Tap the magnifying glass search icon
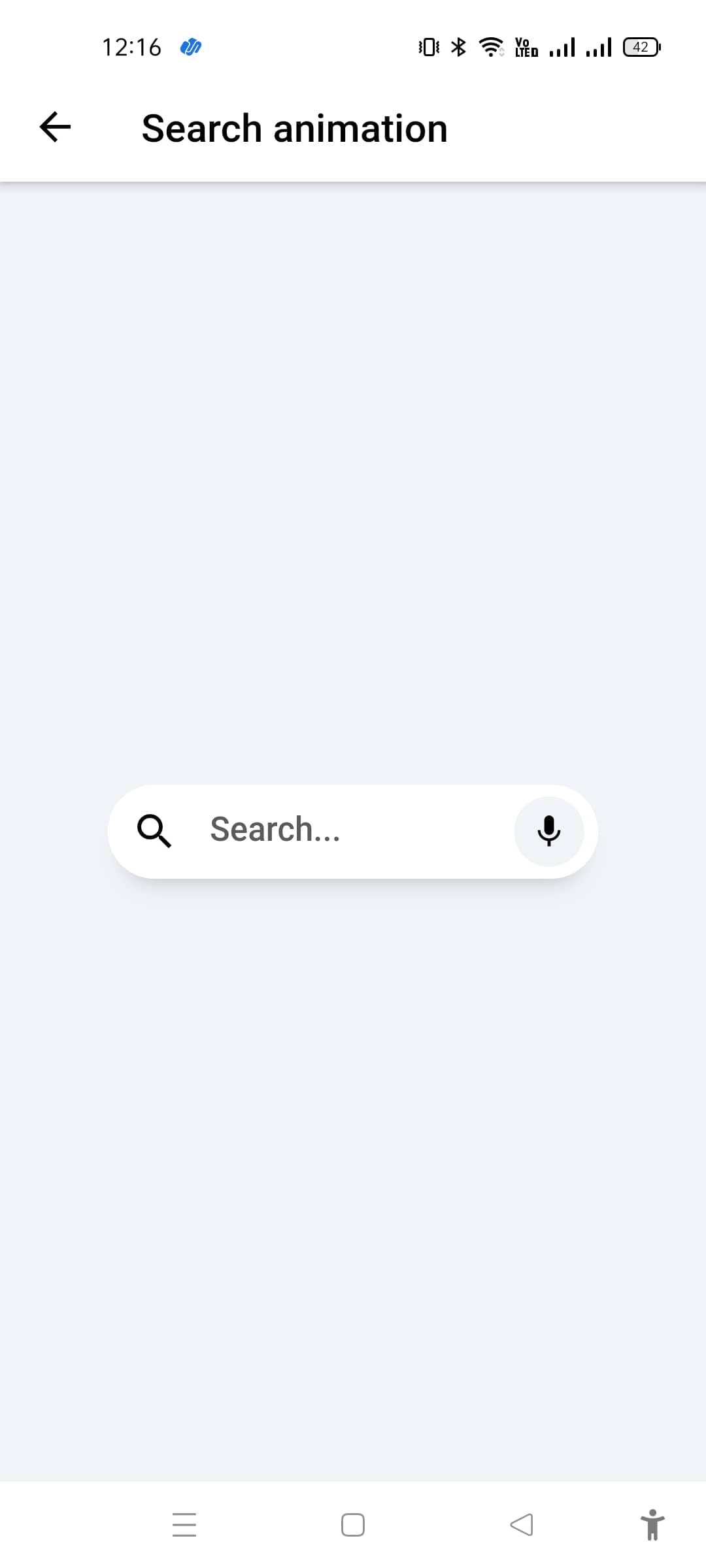Viewport: 706px width, 1568px height. pos(154,831)
